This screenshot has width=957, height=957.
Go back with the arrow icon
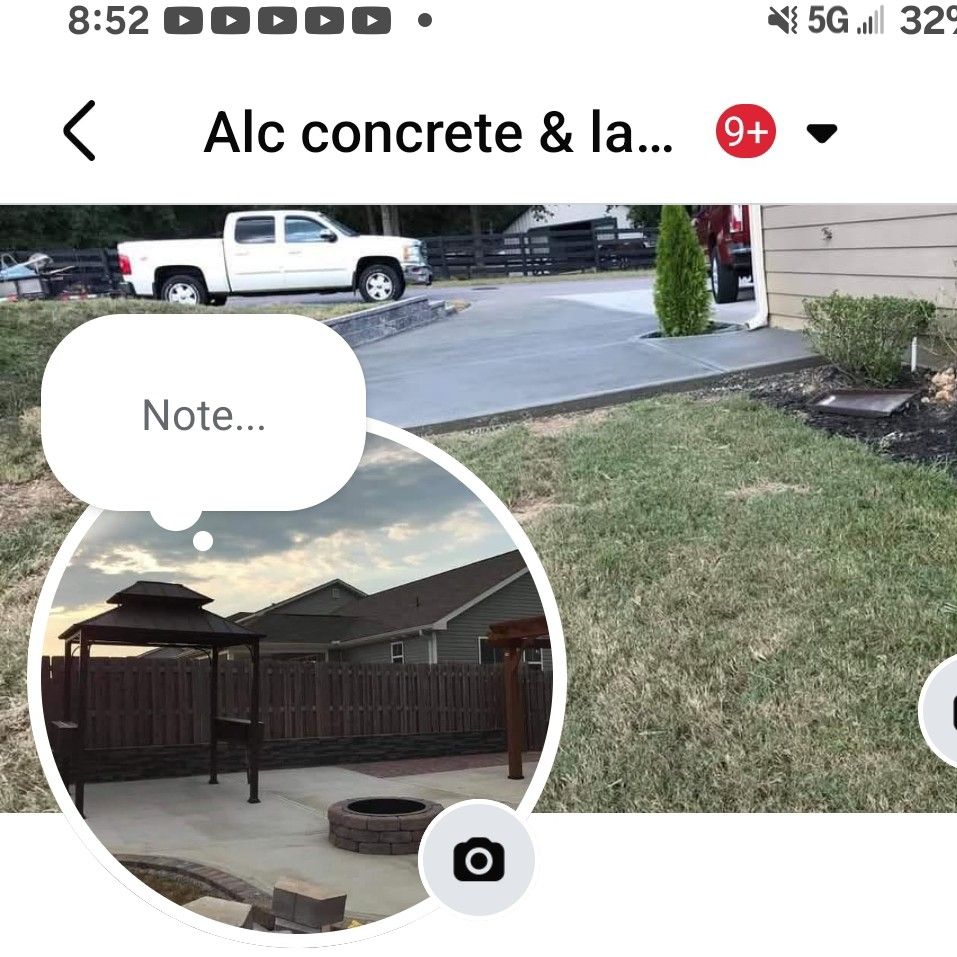(x=80, y=131)
